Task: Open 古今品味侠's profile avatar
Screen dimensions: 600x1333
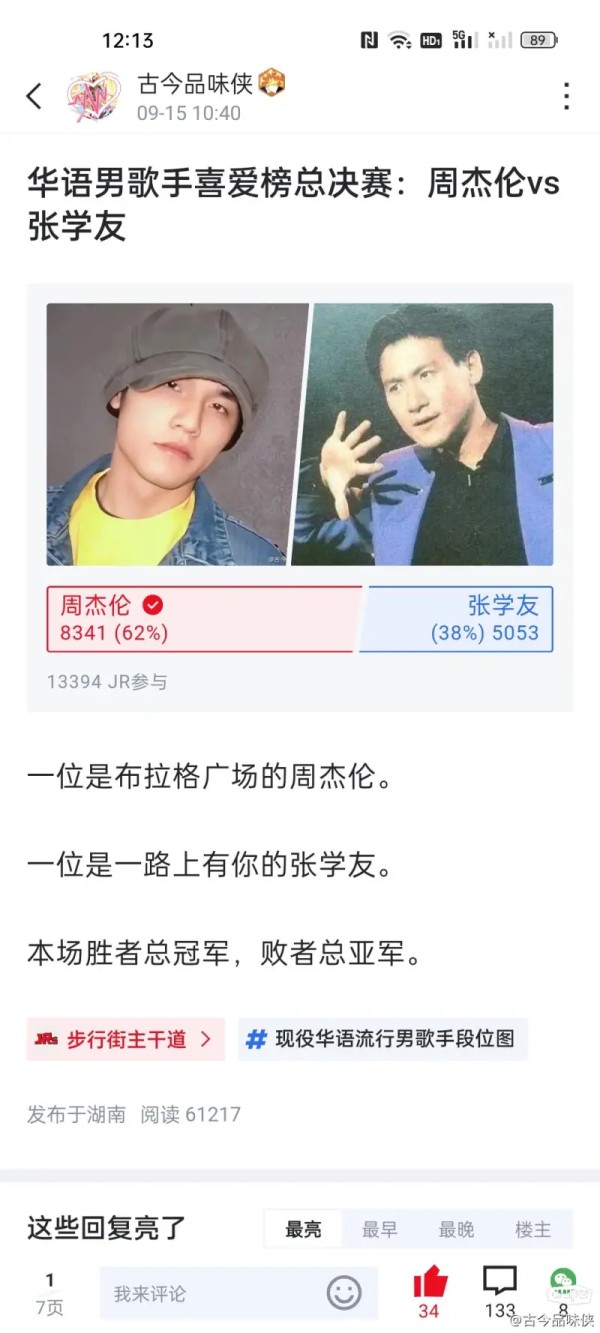Action: [x=94, y=96]
